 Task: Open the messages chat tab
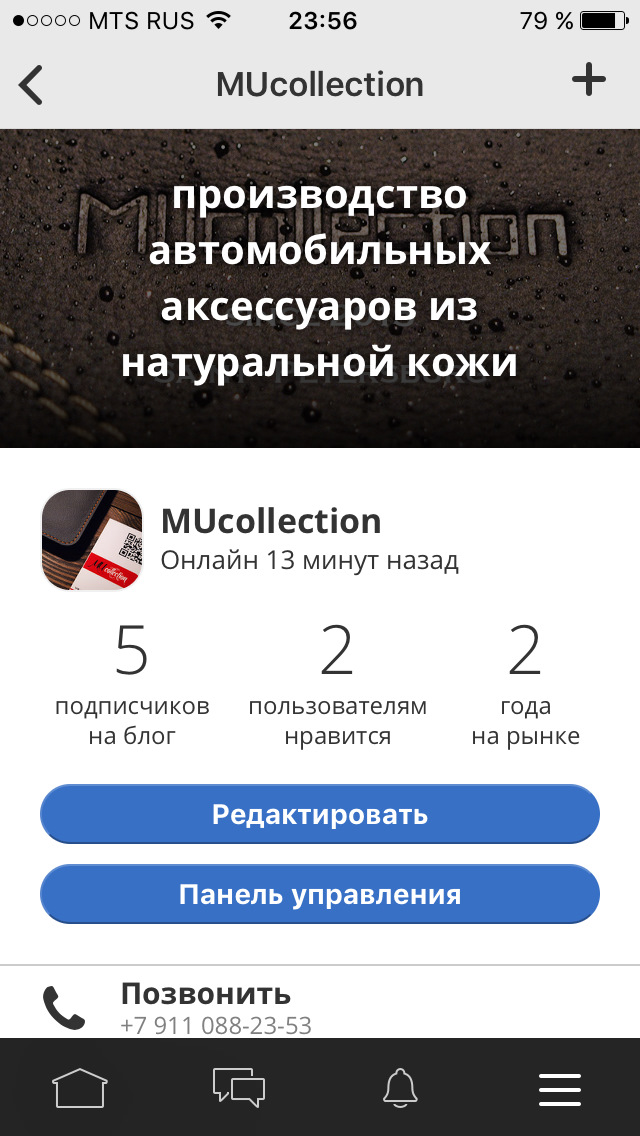point(239,1087)
